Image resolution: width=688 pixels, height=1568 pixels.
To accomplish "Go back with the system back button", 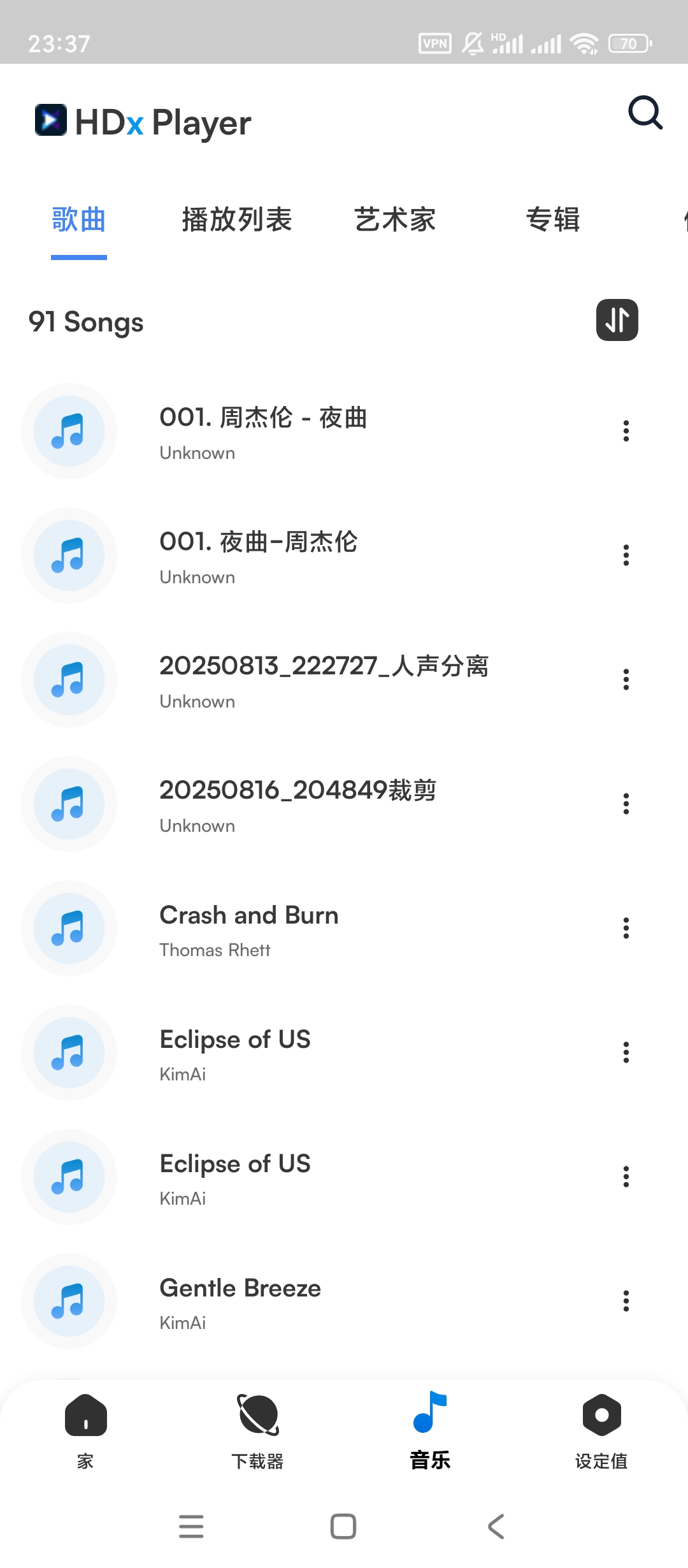I will (496, 1527).
